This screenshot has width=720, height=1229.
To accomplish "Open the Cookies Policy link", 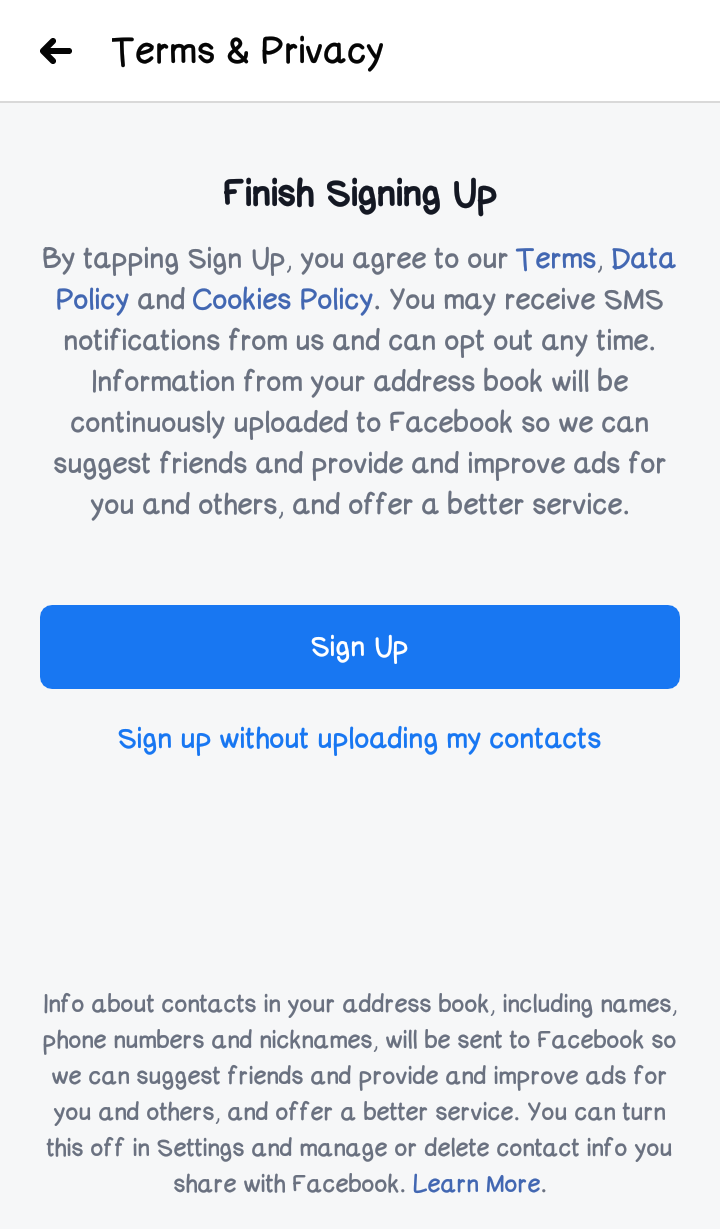I will 282,300.
